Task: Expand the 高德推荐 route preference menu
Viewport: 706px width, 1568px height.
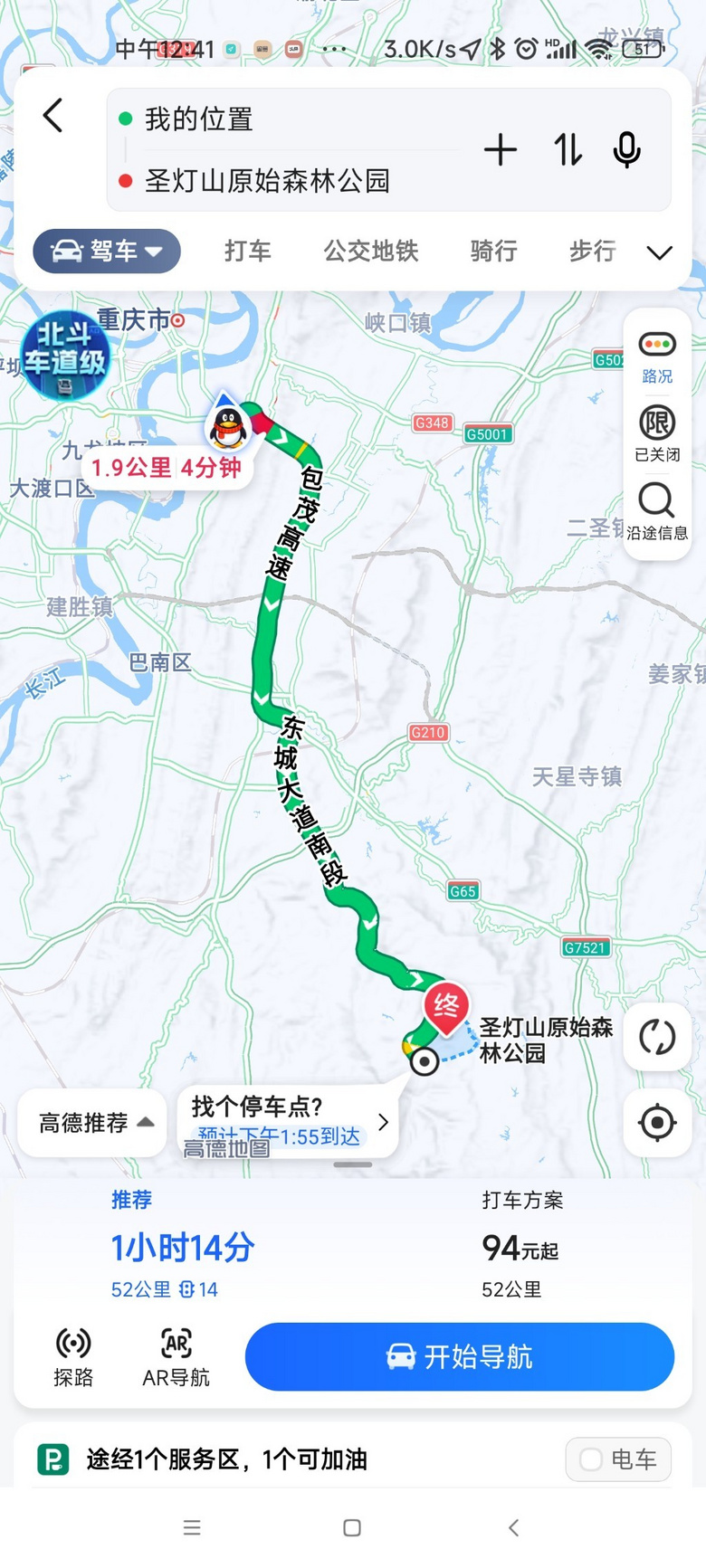Action: (x=93, y=1123)
